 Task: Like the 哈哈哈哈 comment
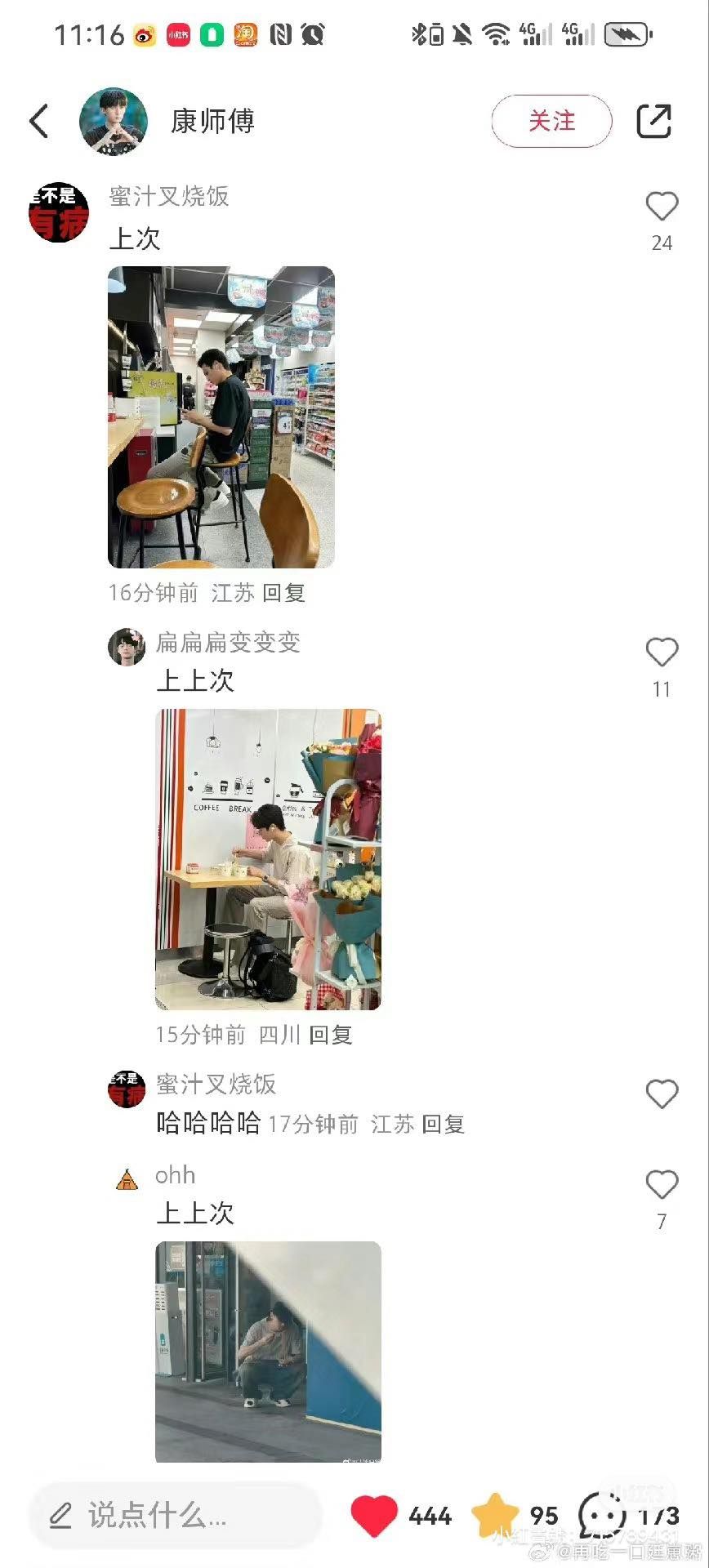click(662, 1094)
